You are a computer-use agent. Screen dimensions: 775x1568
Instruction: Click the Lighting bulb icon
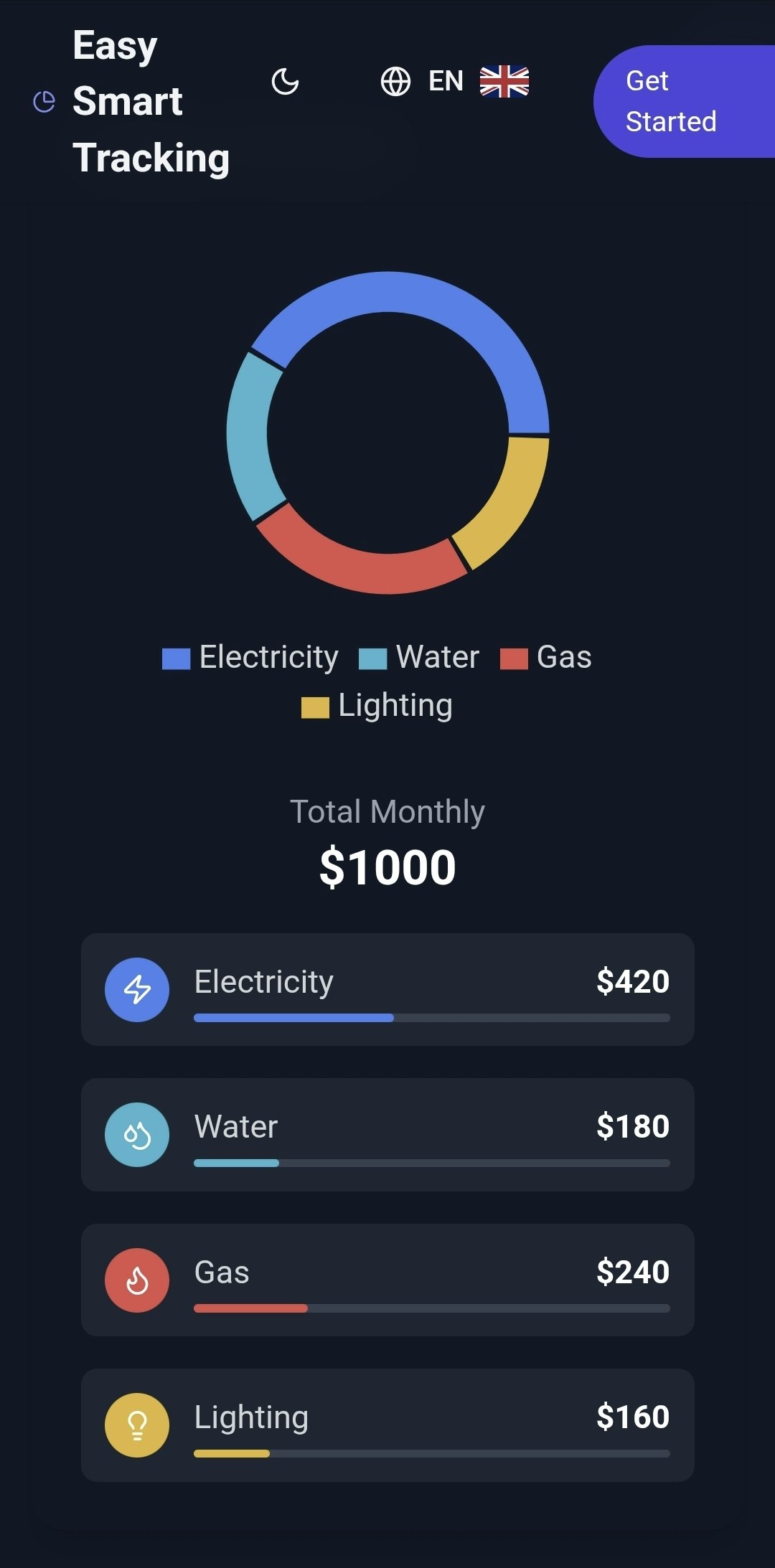pos(137,1426)
